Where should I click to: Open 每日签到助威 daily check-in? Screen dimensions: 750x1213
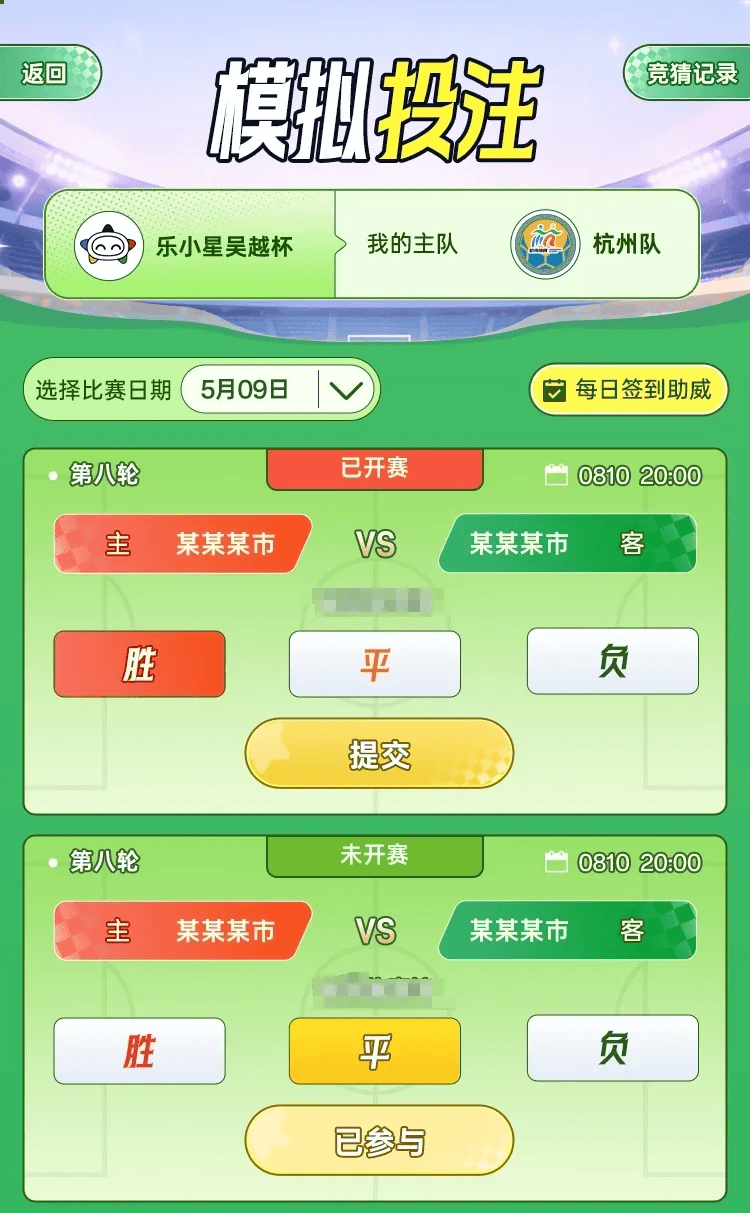click(x=628, y=390)
